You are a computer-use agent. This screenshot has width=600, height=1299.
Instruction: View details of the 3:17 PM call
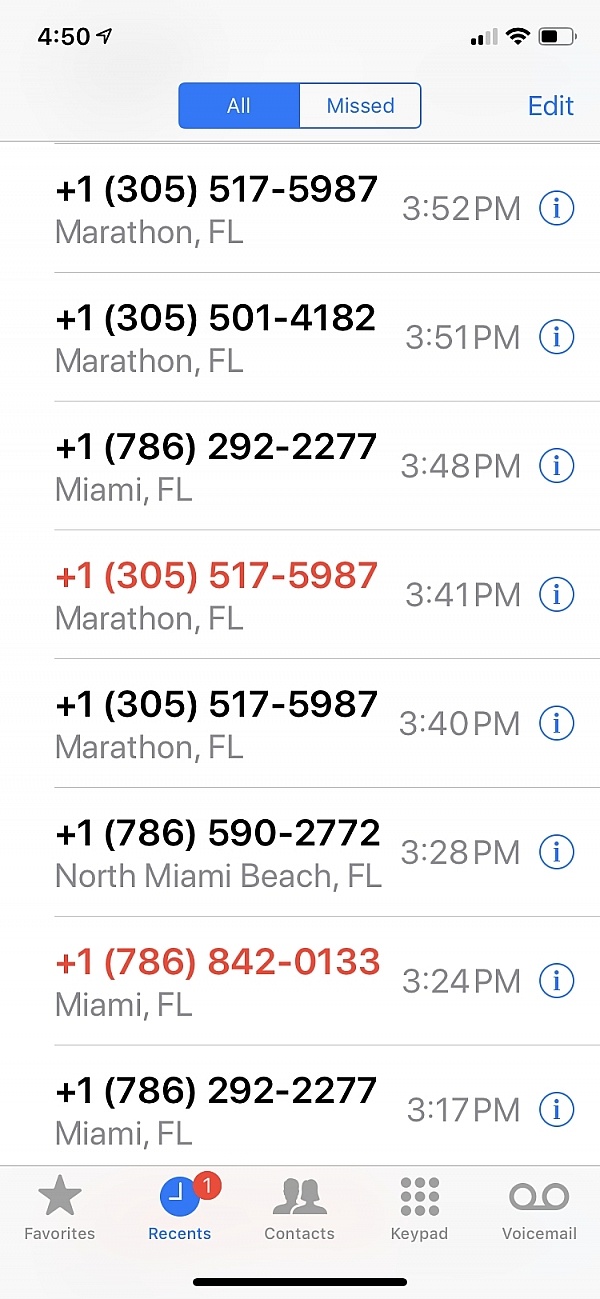pos(557,1109)
